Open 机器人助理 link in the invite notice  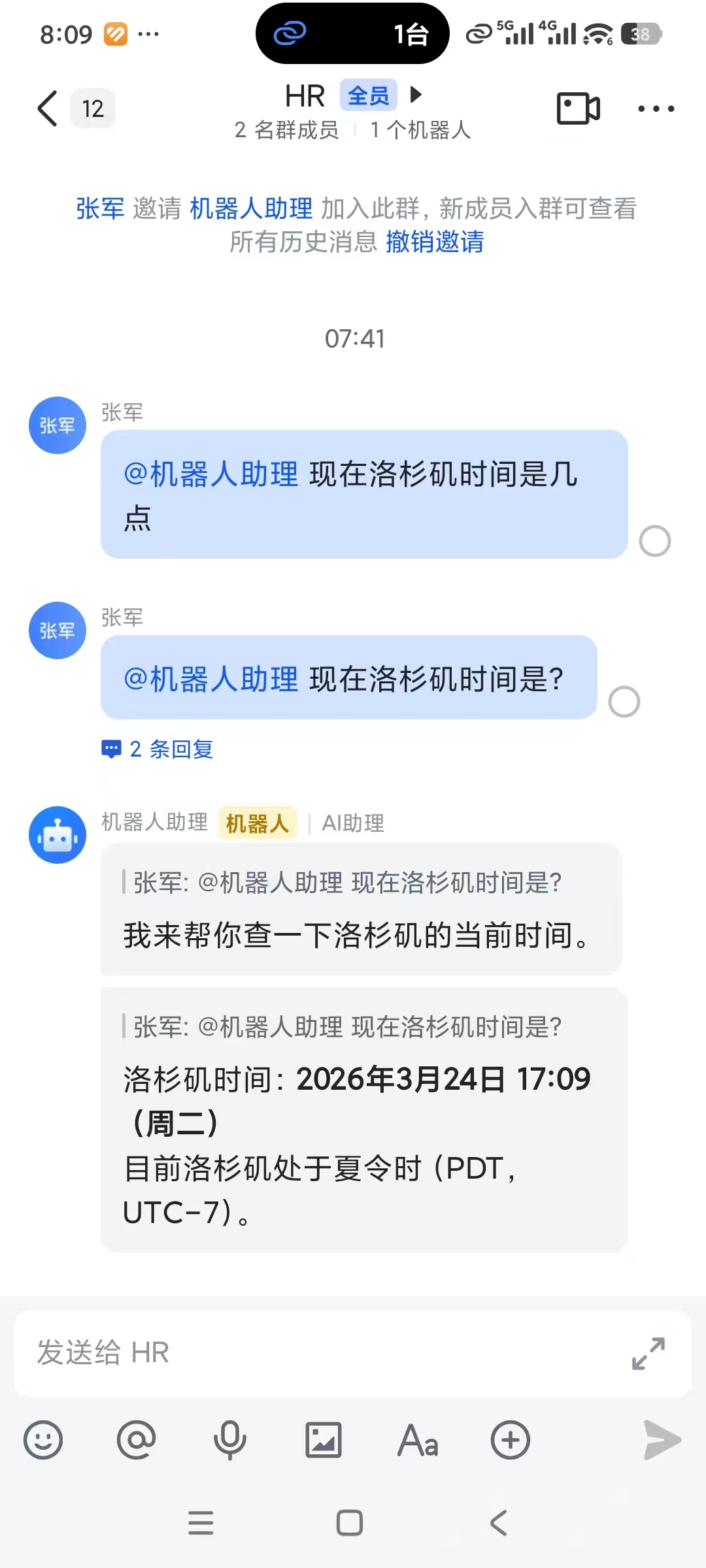(251, 209)
